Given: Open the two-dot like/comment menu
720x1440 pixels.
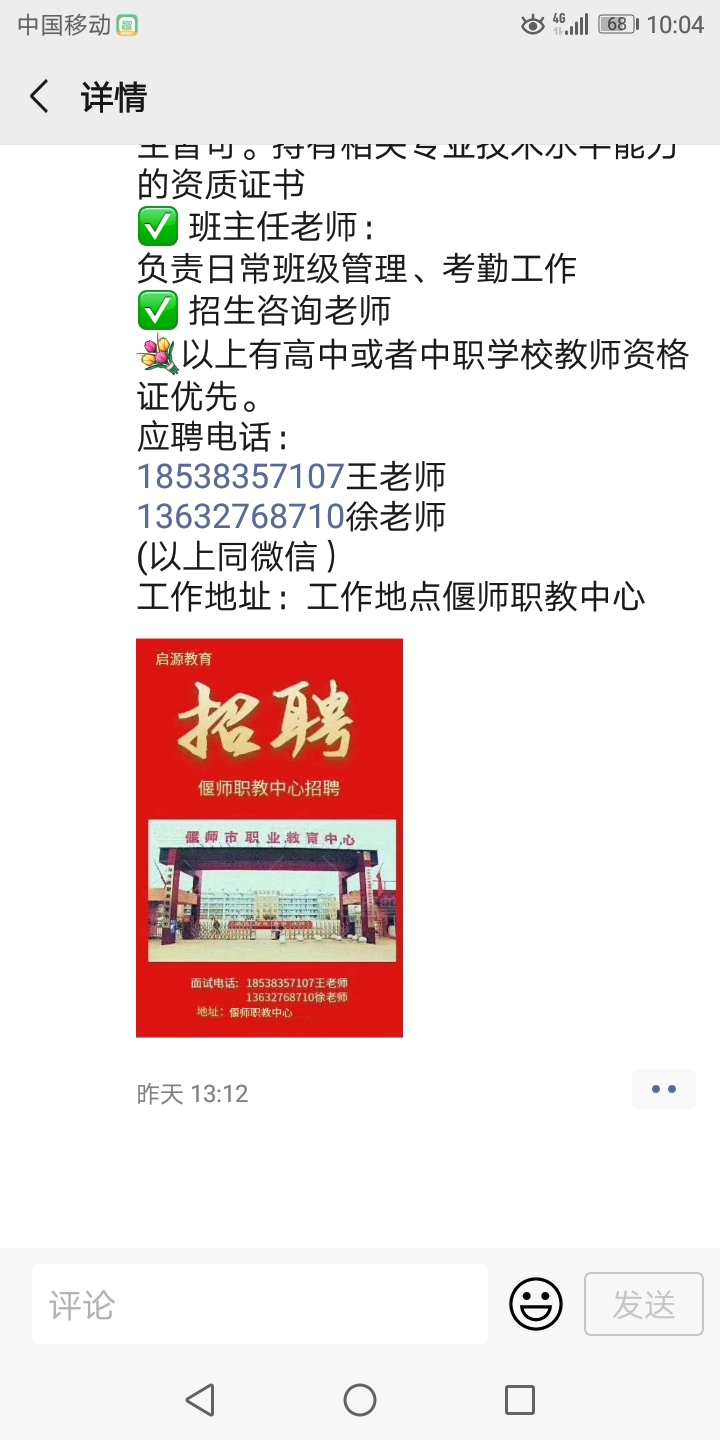Looking at the screenshot, I should point(663,1089).
